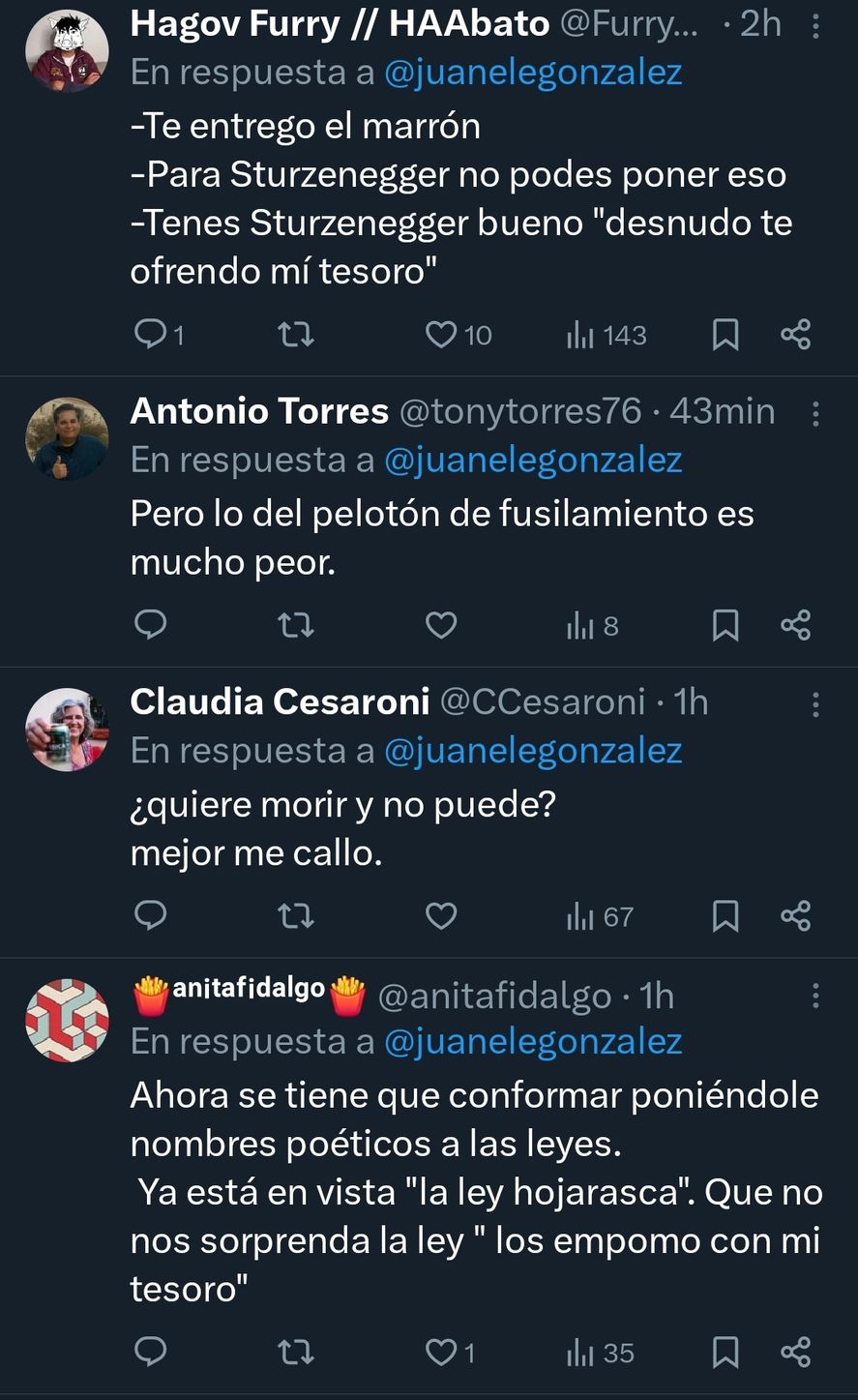This screenshot has height=1400, width=858.
Task: Open overflow menu on Antonio Torres's reply
Action: pos(815,414)
